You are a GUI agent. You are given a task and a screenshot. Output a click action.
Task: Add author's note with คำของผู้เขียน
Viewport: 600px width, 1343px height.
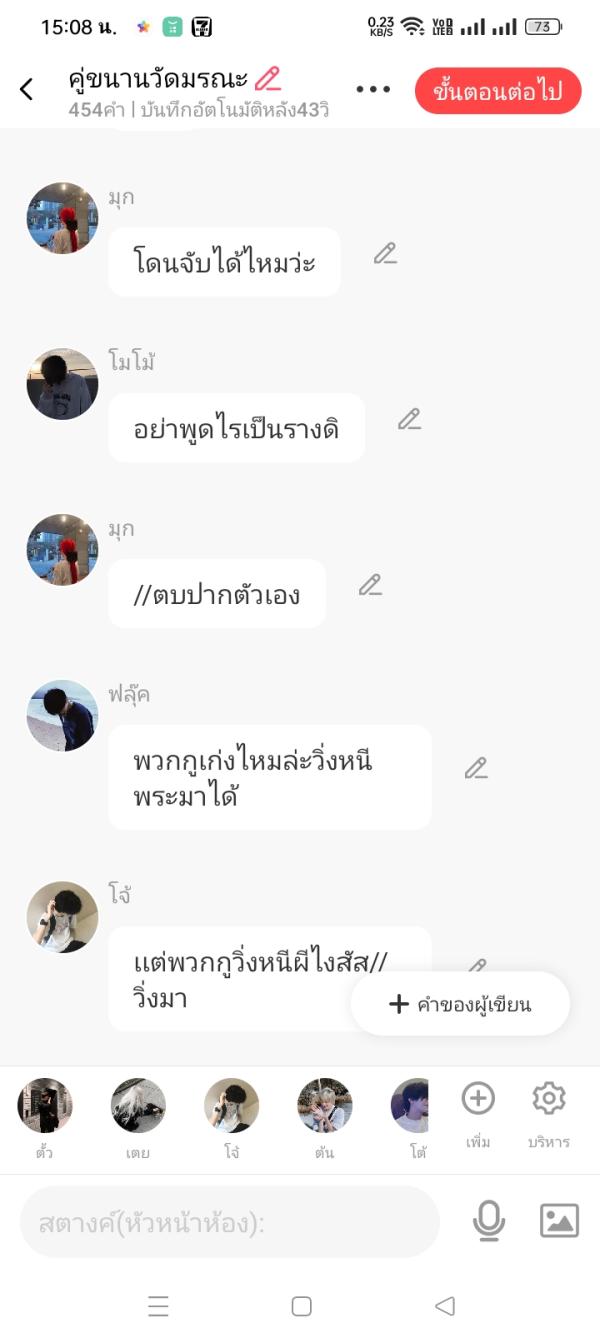click(460, 1004)
